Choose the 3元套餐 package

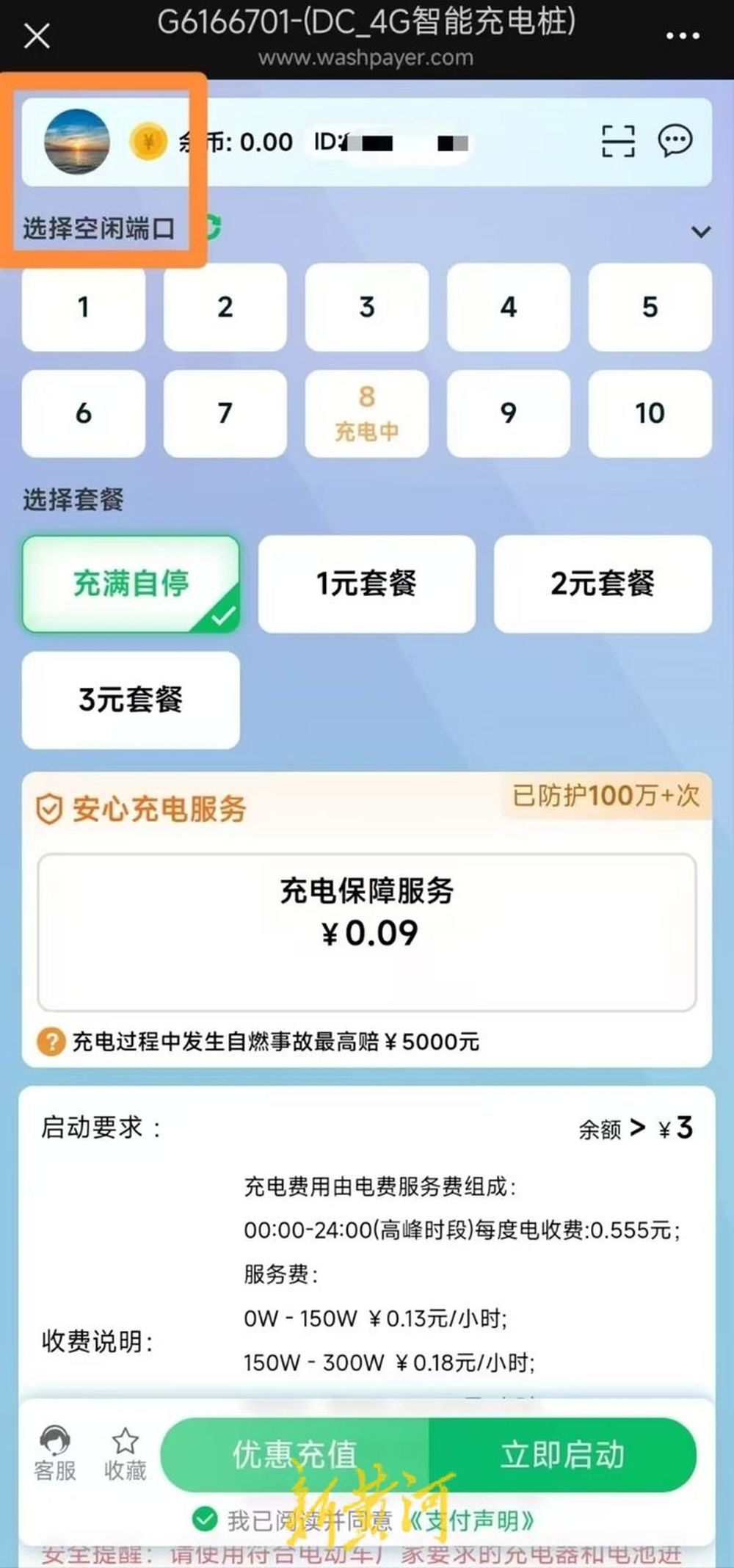[x=131, y=700]
